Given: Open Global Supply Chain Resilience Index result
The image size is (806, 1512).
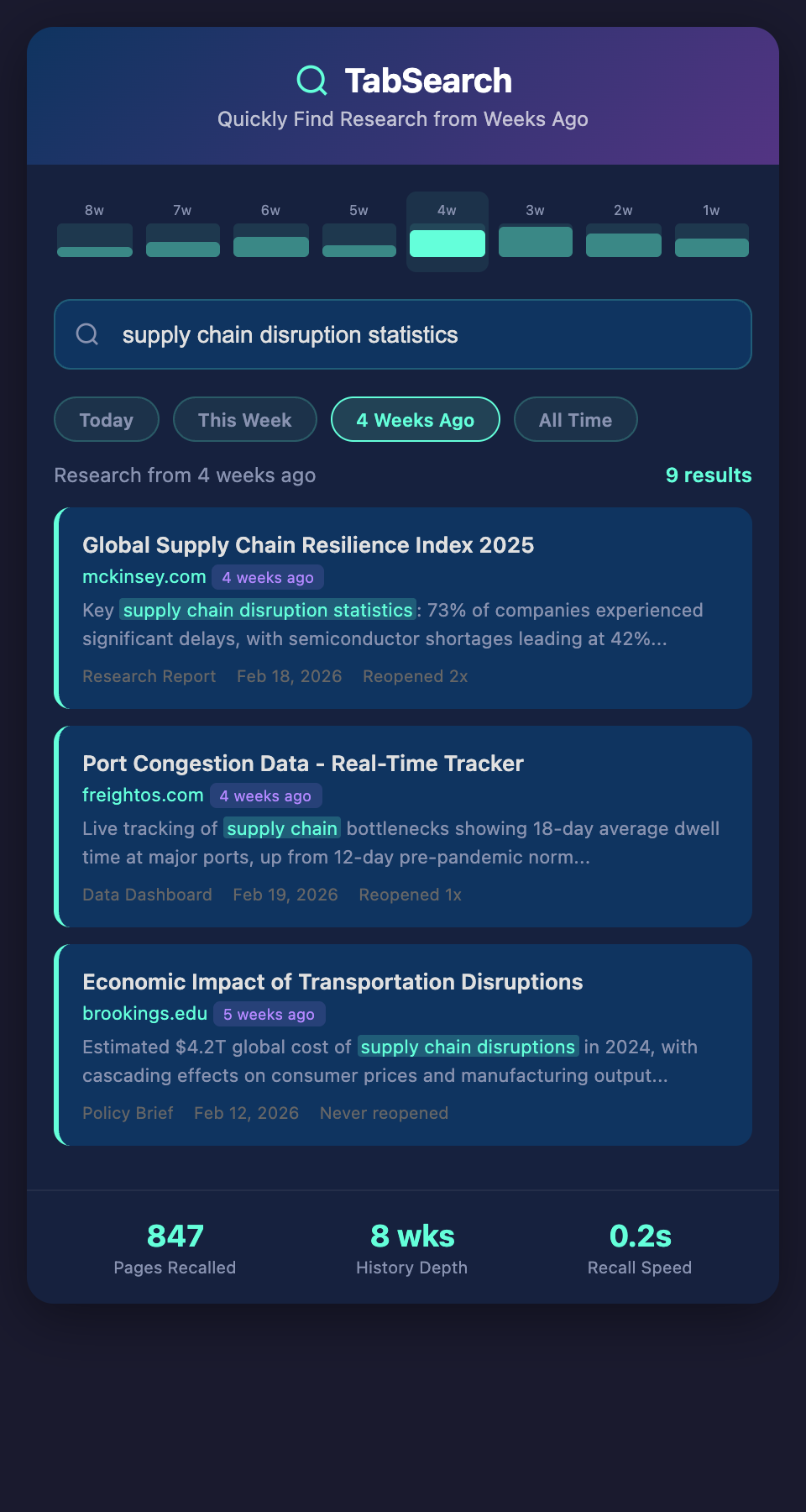Looking at the screenshot, I should [308, 545].
